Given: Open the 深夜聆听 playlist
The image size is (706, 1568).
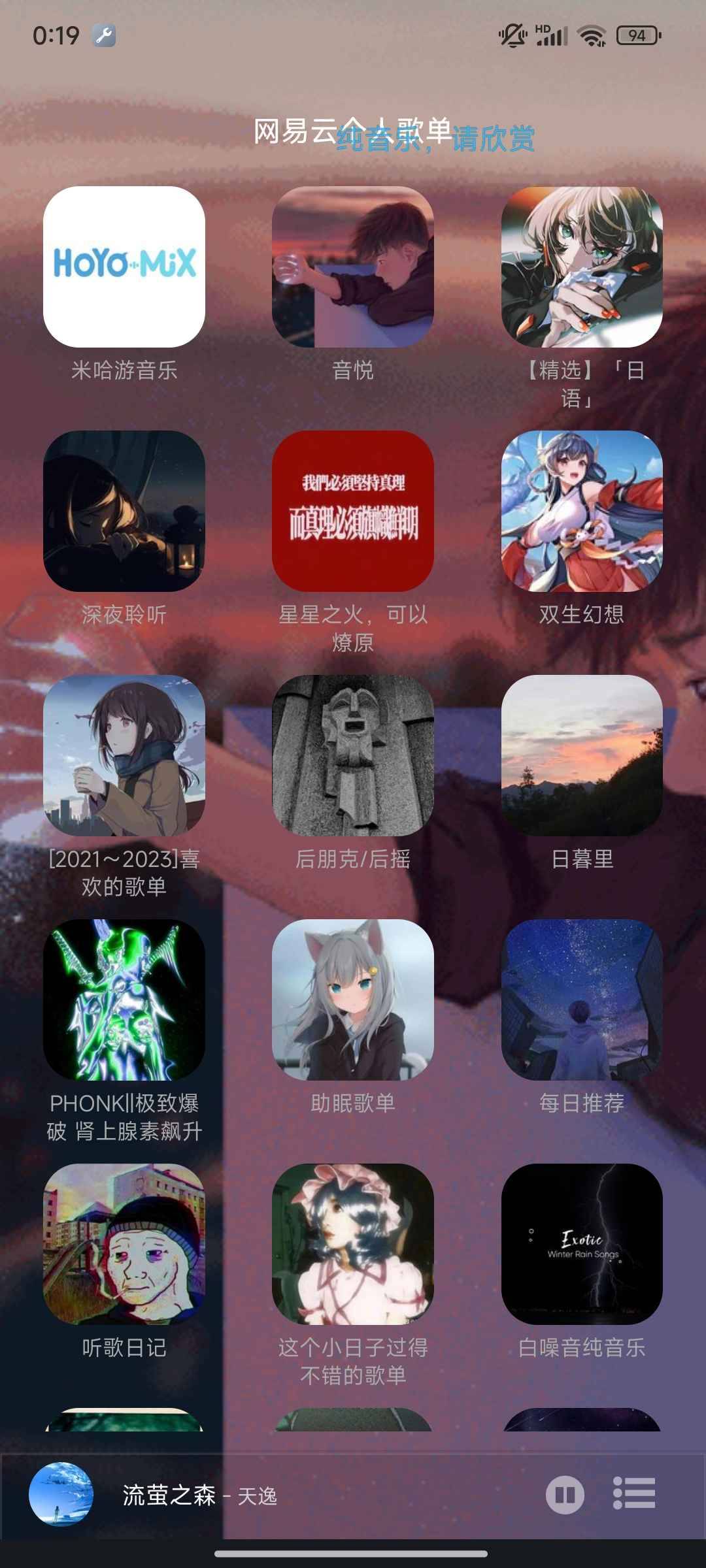Looking at the screenshot, I should (124, 511).
